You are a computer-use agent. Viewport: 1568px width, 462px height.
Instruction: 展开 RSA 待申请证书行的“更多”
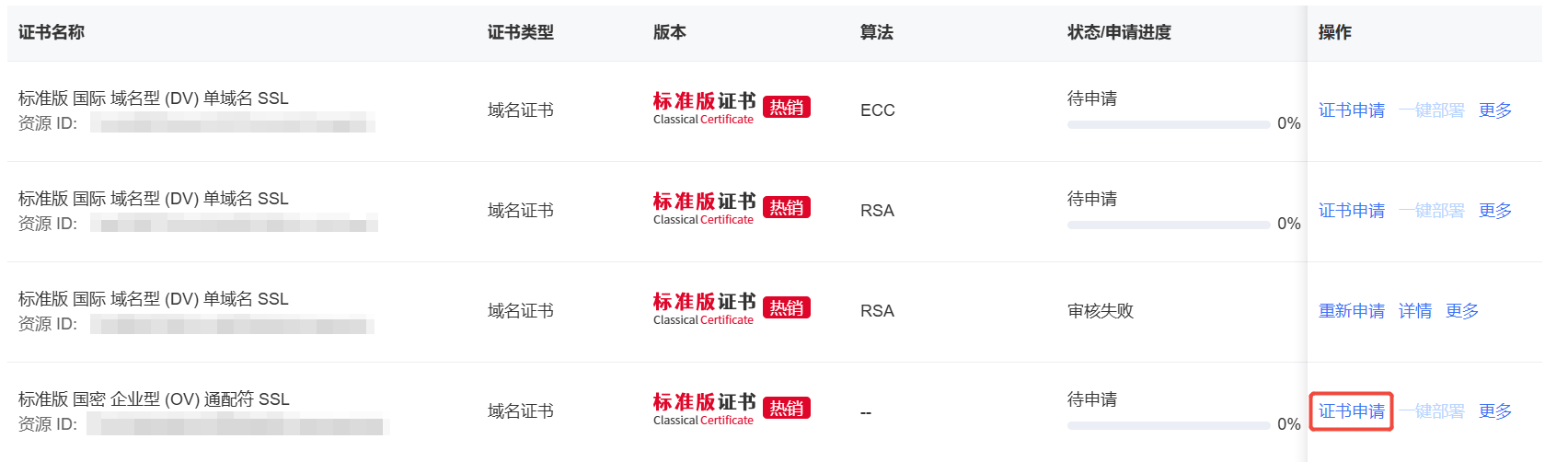1494,211
